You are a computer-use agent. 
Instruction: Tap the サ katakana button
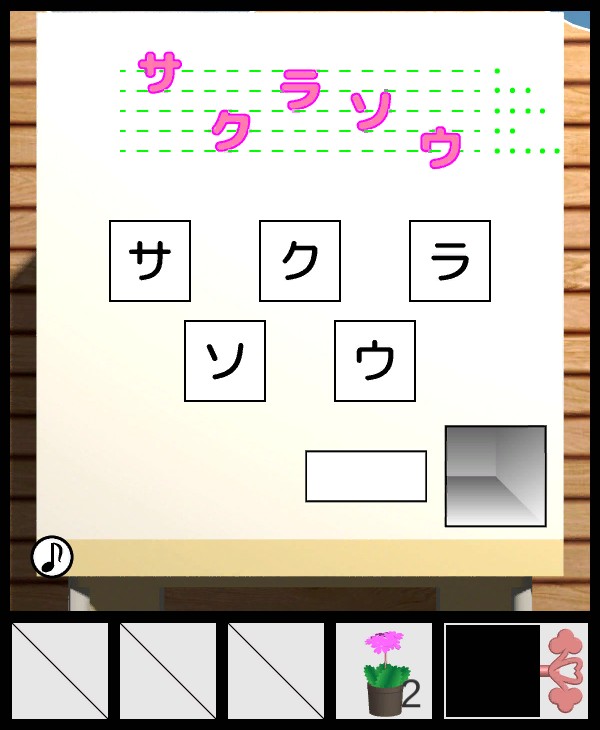pos(150,261)
